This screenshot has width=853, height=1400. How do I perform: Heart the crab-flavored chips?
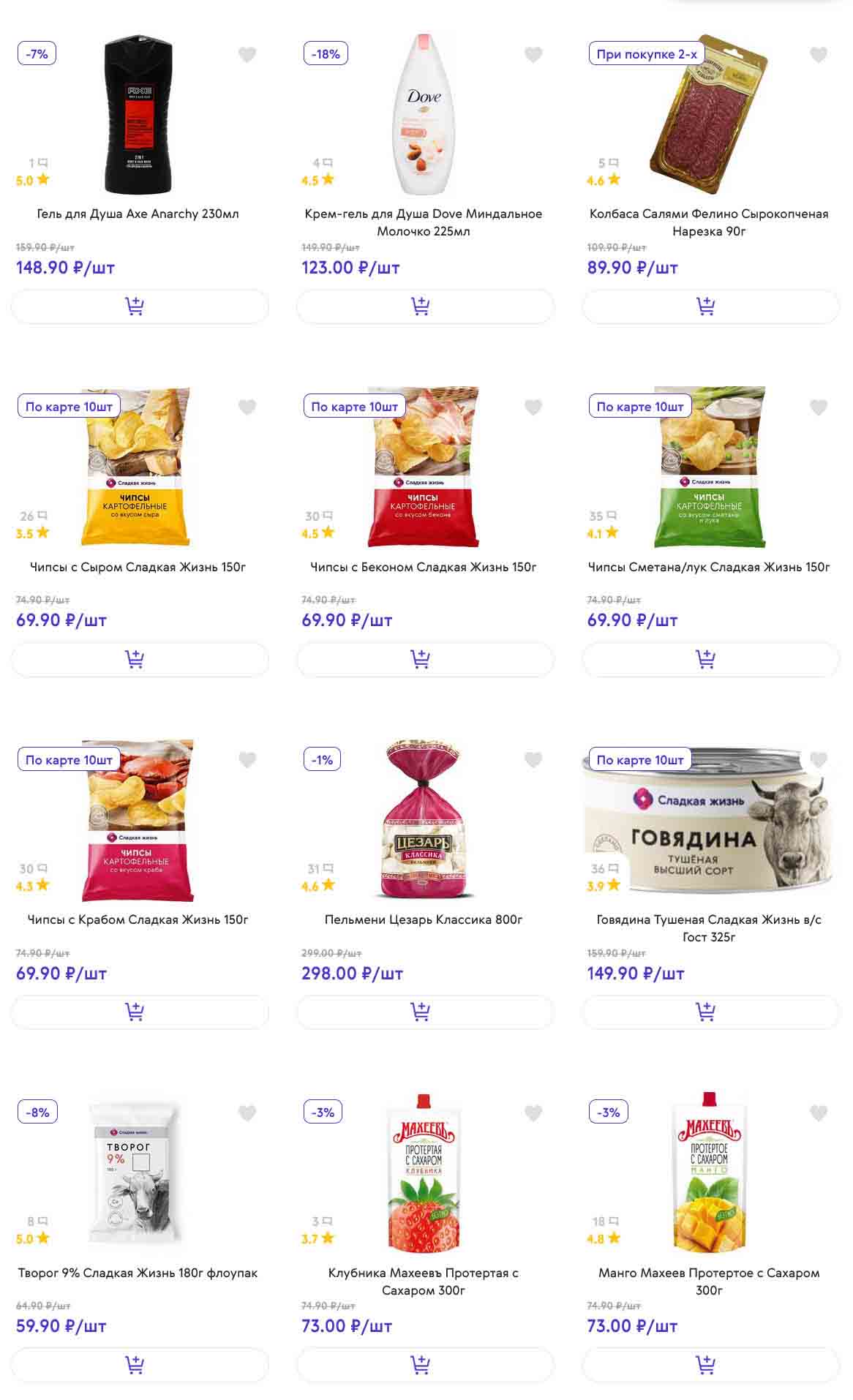247,760
